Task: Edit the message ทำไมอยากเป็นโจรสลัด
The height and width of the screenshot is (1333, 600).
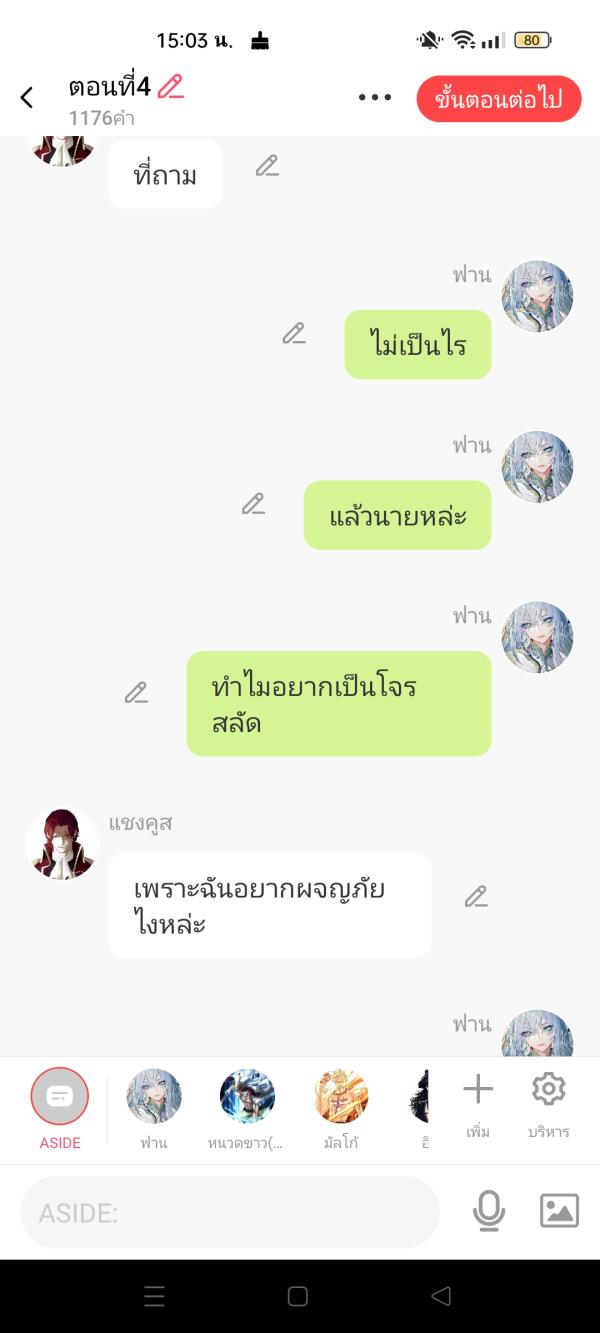Action: click(136, 692)
